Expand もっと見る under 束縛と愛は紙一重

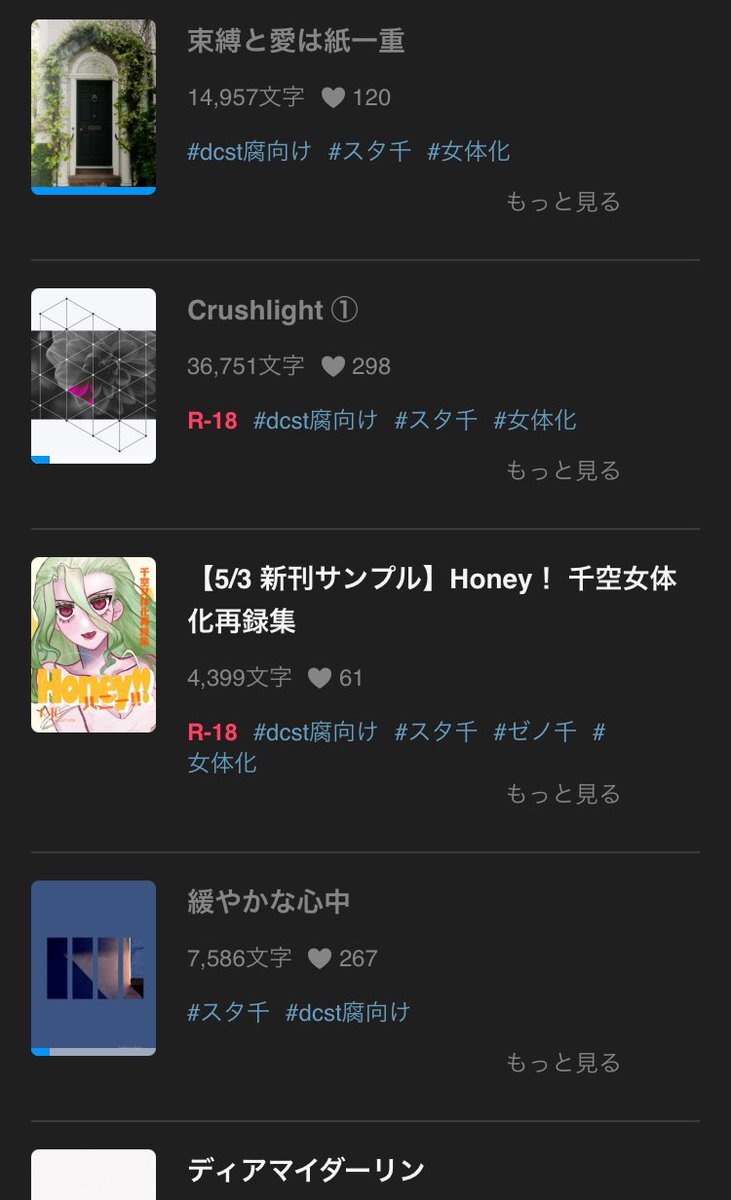coord(563,202)
